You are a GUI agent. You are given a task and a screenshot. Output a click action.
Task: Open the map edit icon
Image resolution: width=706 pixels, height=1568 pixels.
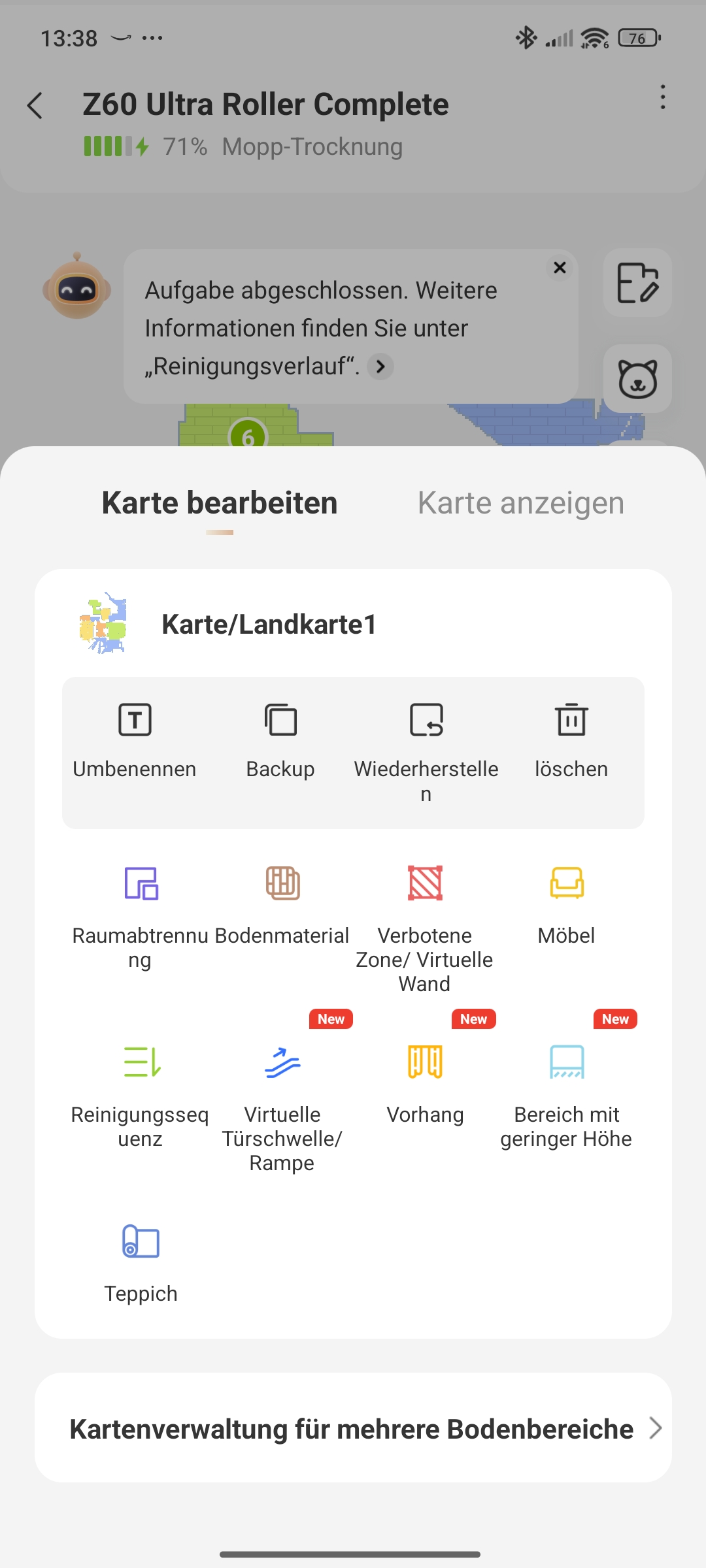[x=637, y=283]
